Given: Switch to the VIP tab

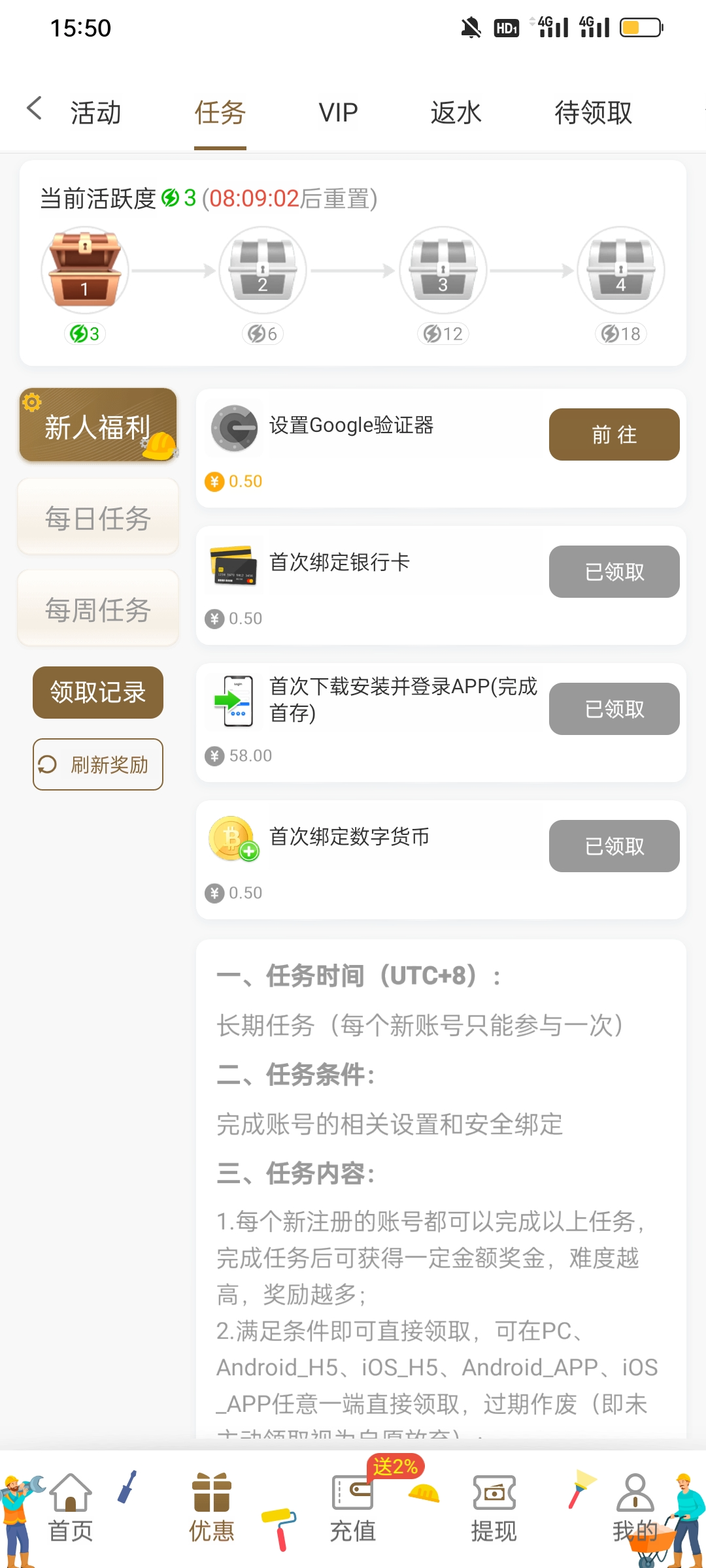Looking at the screenshot, I should (x=338, y=112).
